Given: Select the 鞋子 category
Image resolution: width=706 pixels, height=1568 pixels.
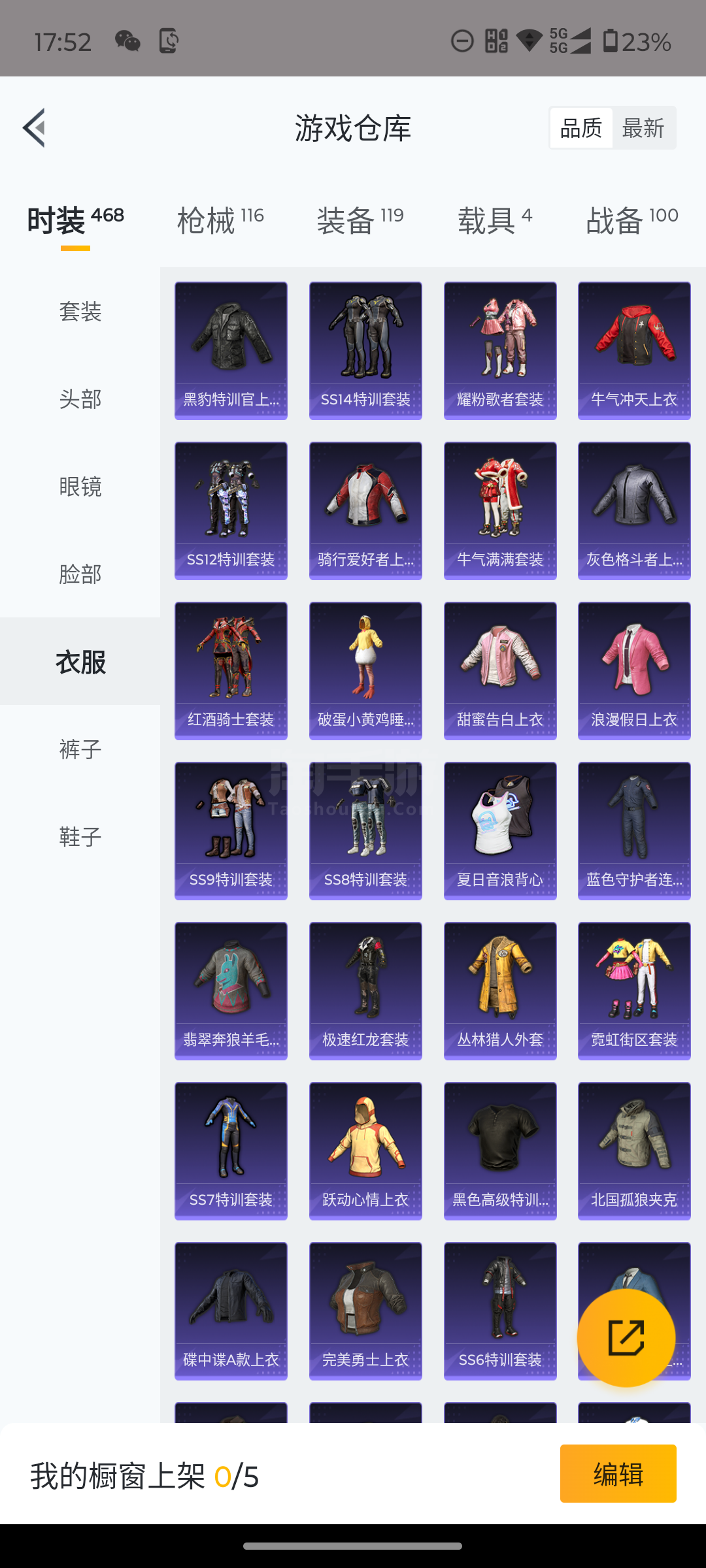Looking at the screenshot, I should [80, 837].
